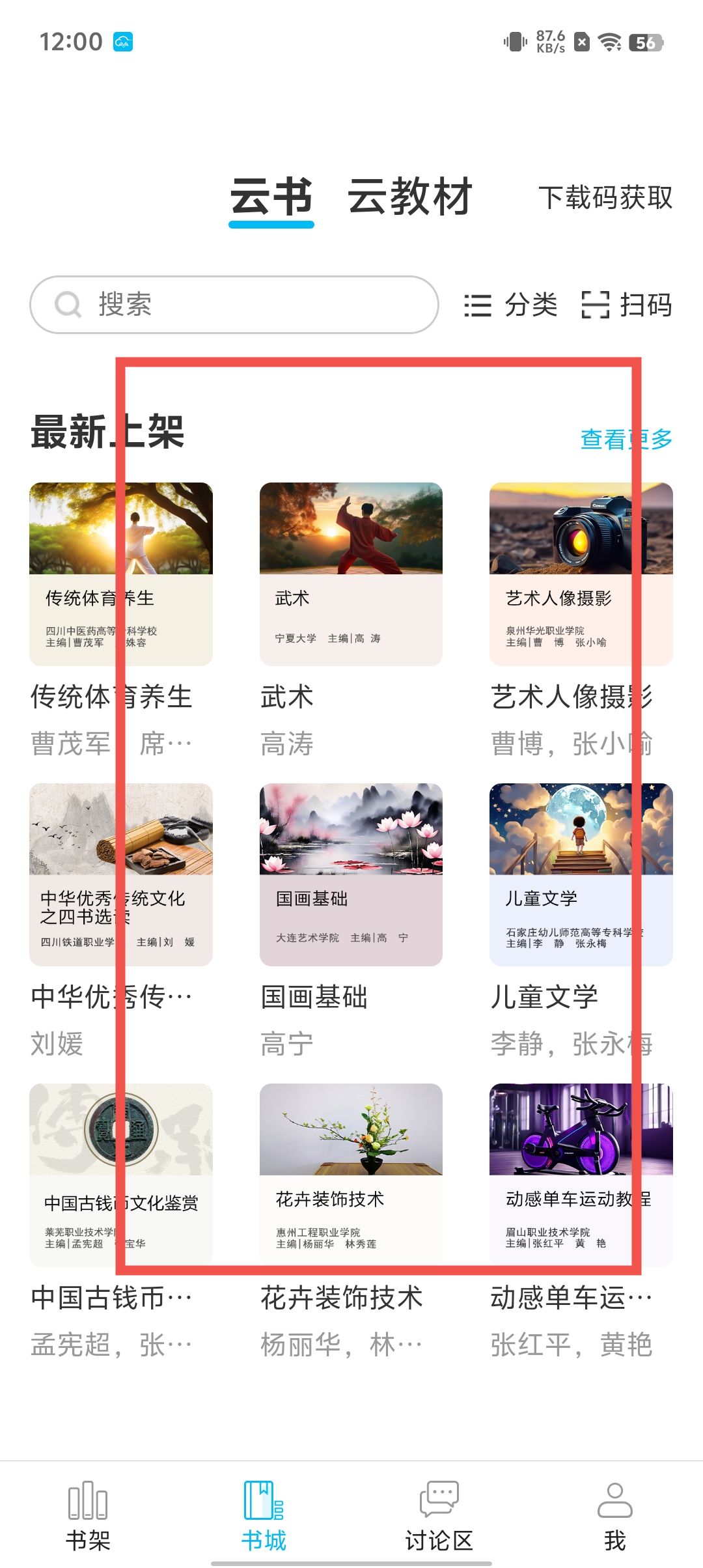This screenshot has width=703, height=1568.
Task: Tap the 搜索 search box
Action: click(234, 305)
